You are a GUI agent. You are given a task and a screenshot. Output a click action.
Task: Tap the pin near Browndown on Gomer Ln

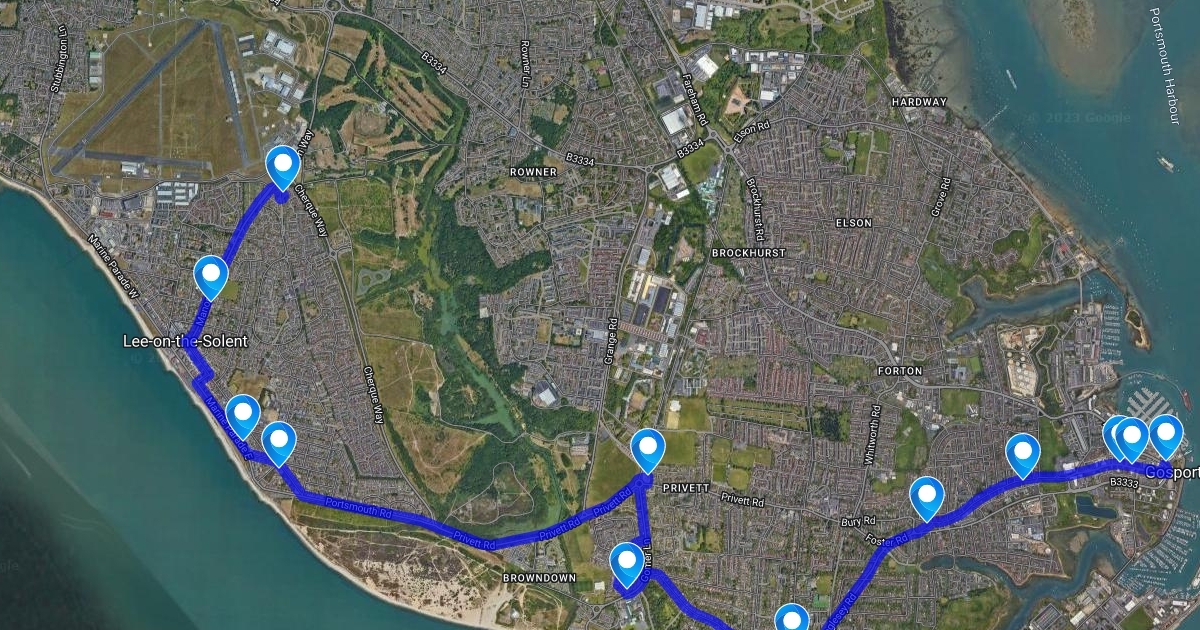627,561
